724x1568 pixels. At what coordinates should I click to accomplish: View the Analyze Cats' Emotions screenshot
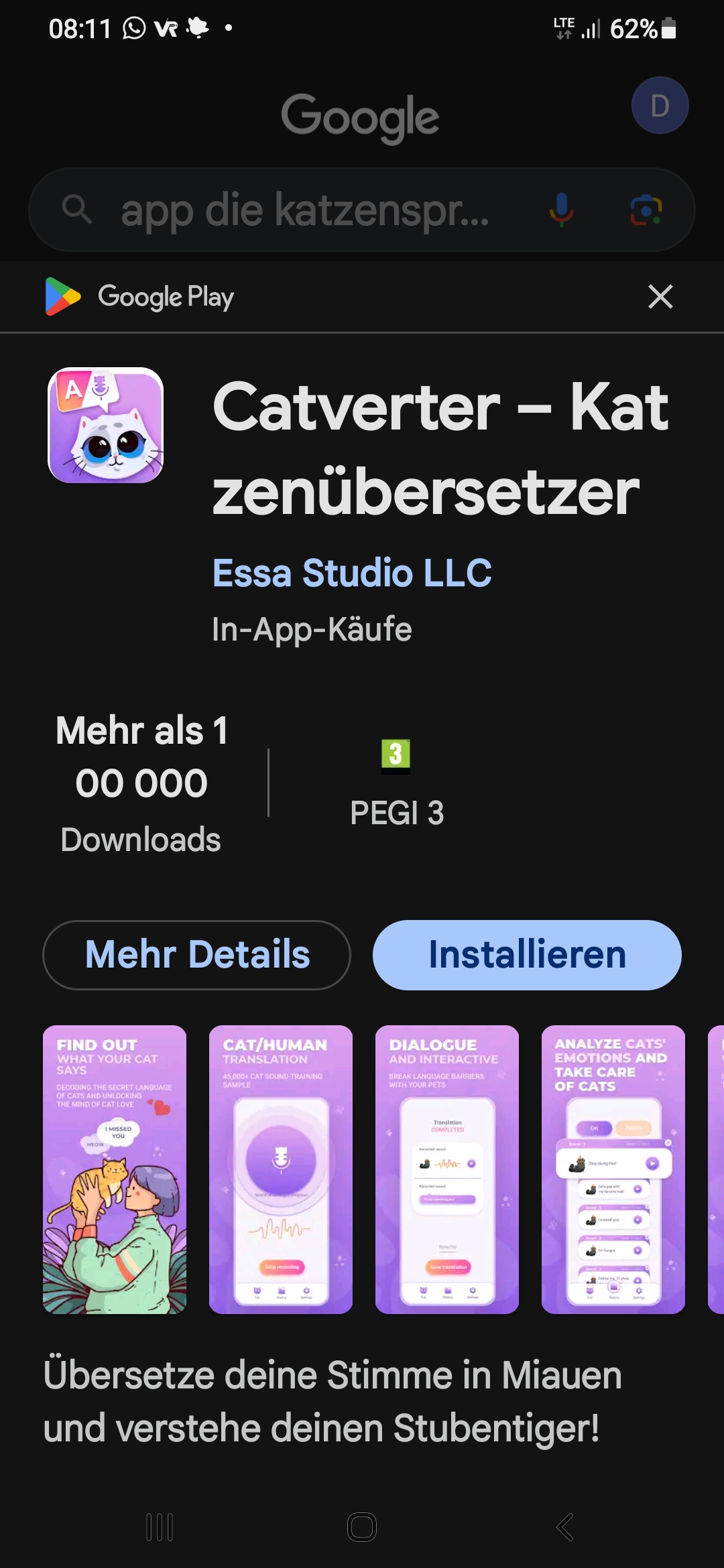[x=613, y=1169]
